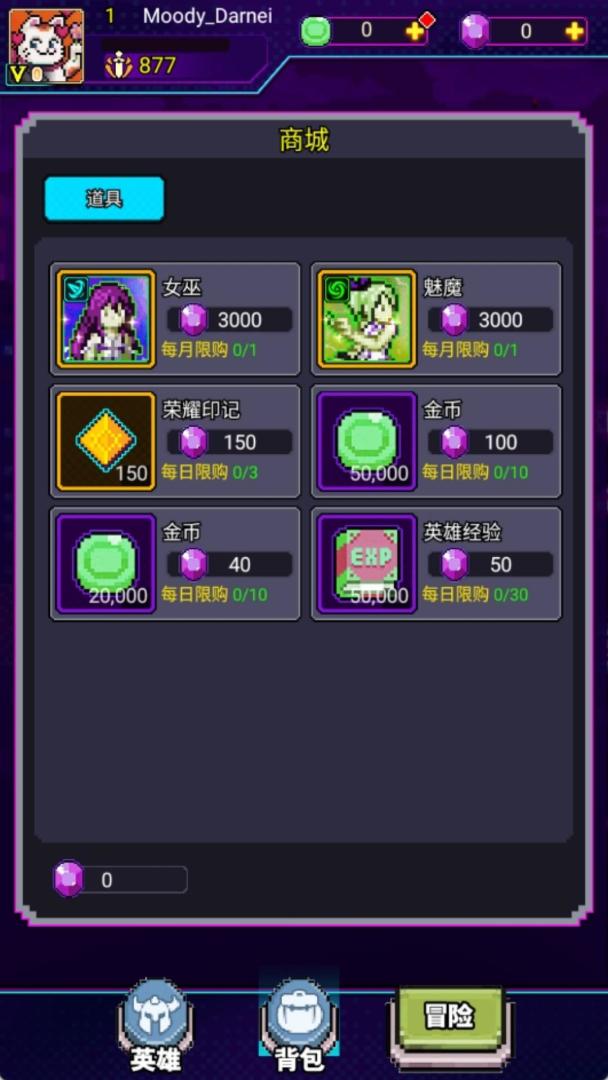The image size is (608, 1080).
Task: Open the player avatar profile
Action: click(x=46, y=45)
